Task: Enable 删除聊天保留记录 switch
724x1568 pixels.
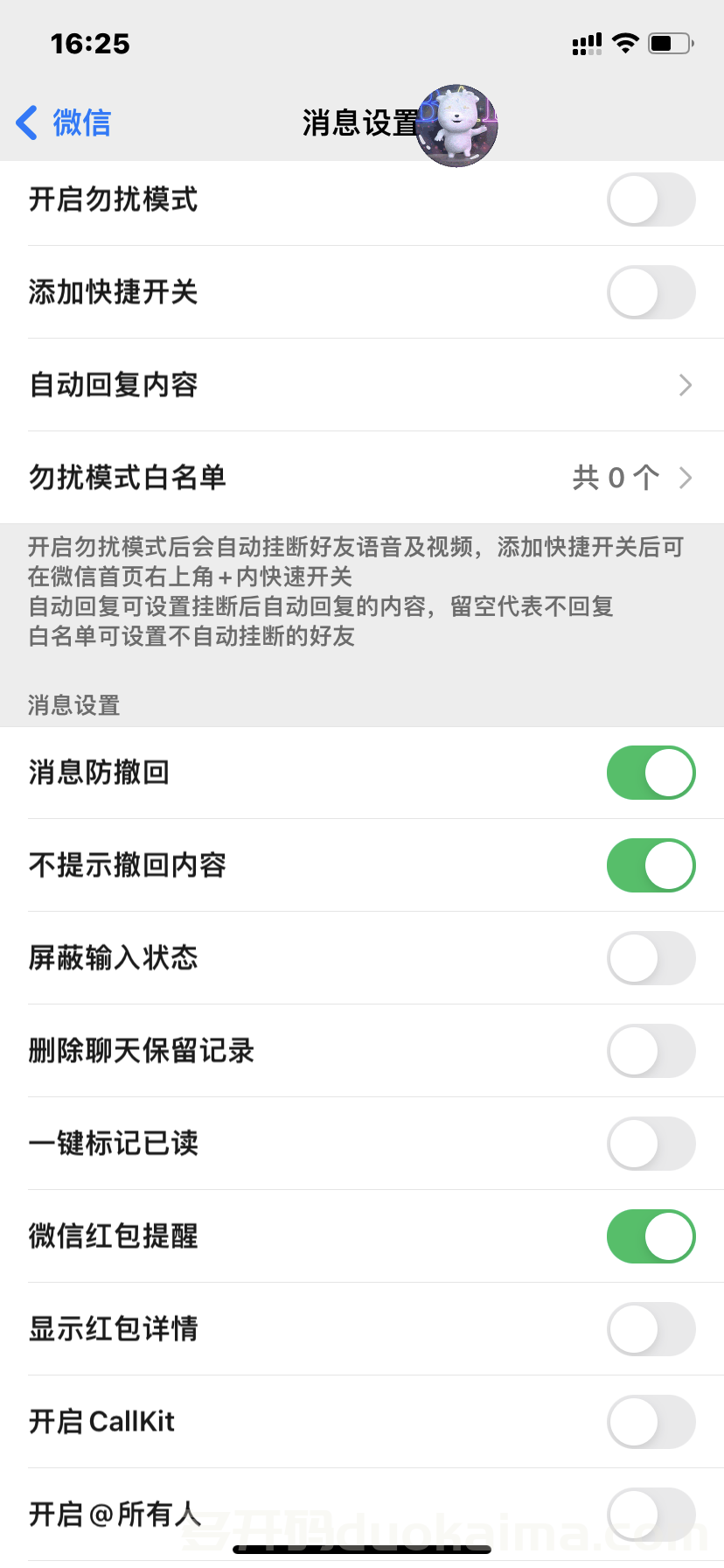Action: pos(651,1051)
